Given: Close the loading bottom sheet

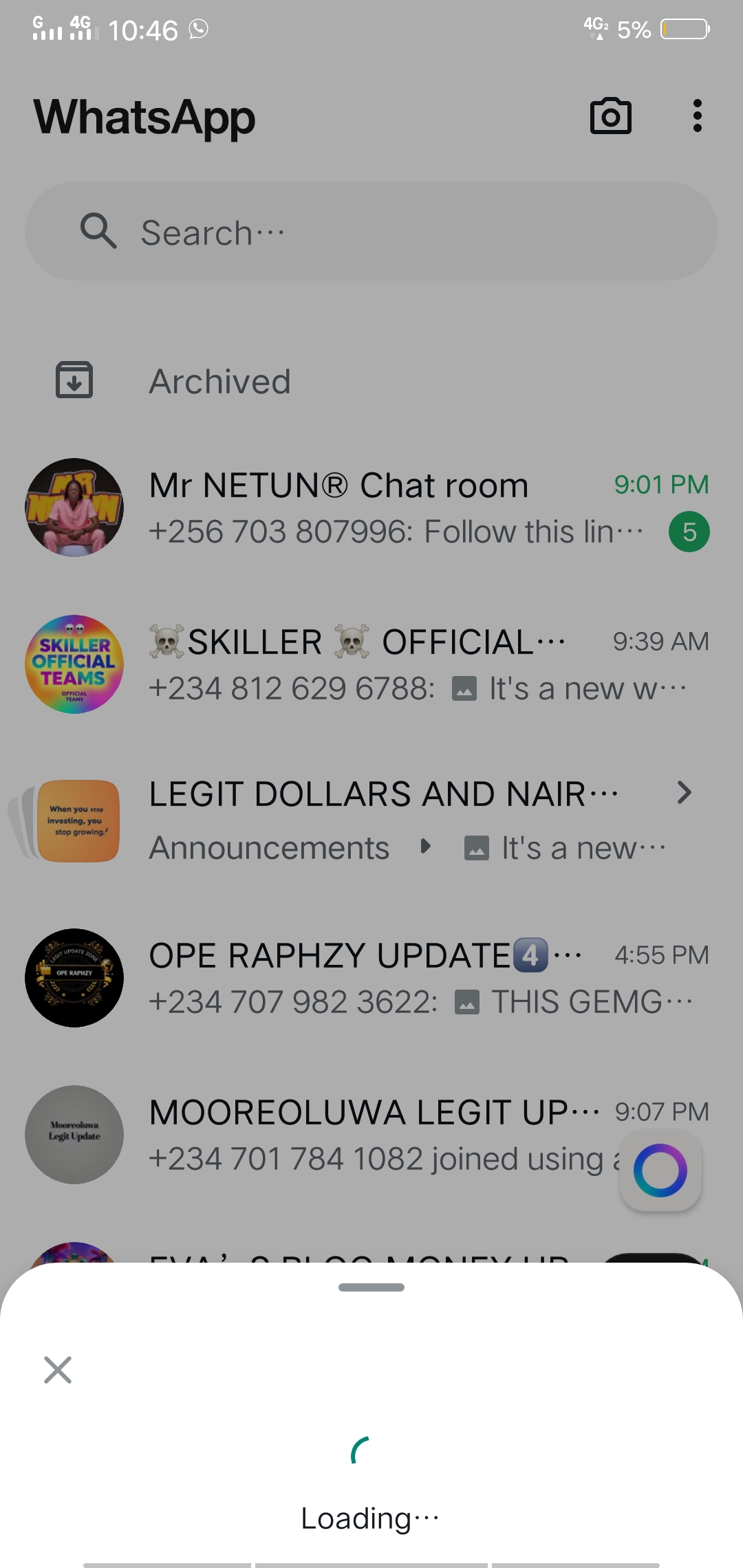Looking at the screenshot, I should (58, 1370).
